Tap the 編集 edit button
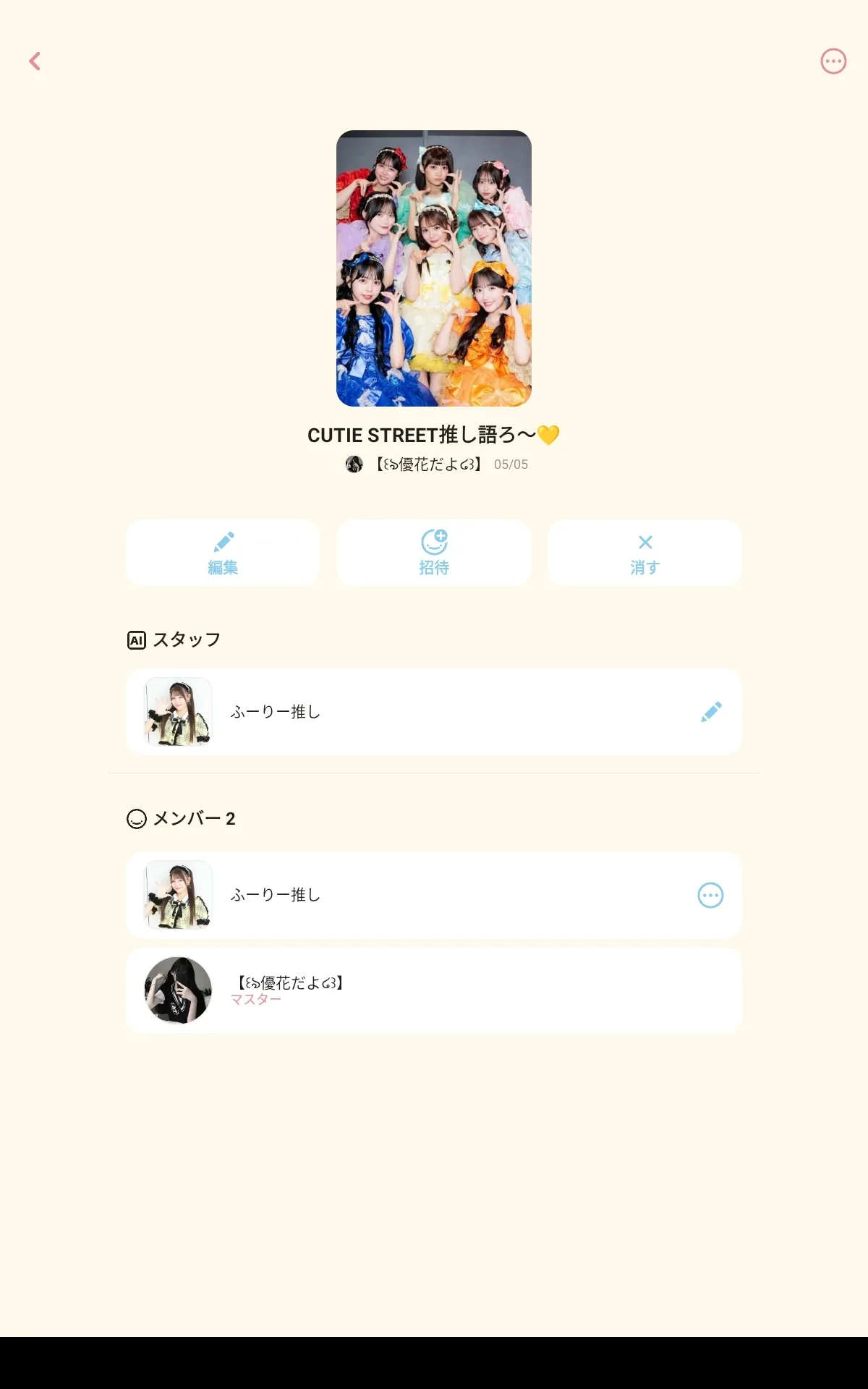868x1389 pixels. [223, 553]
